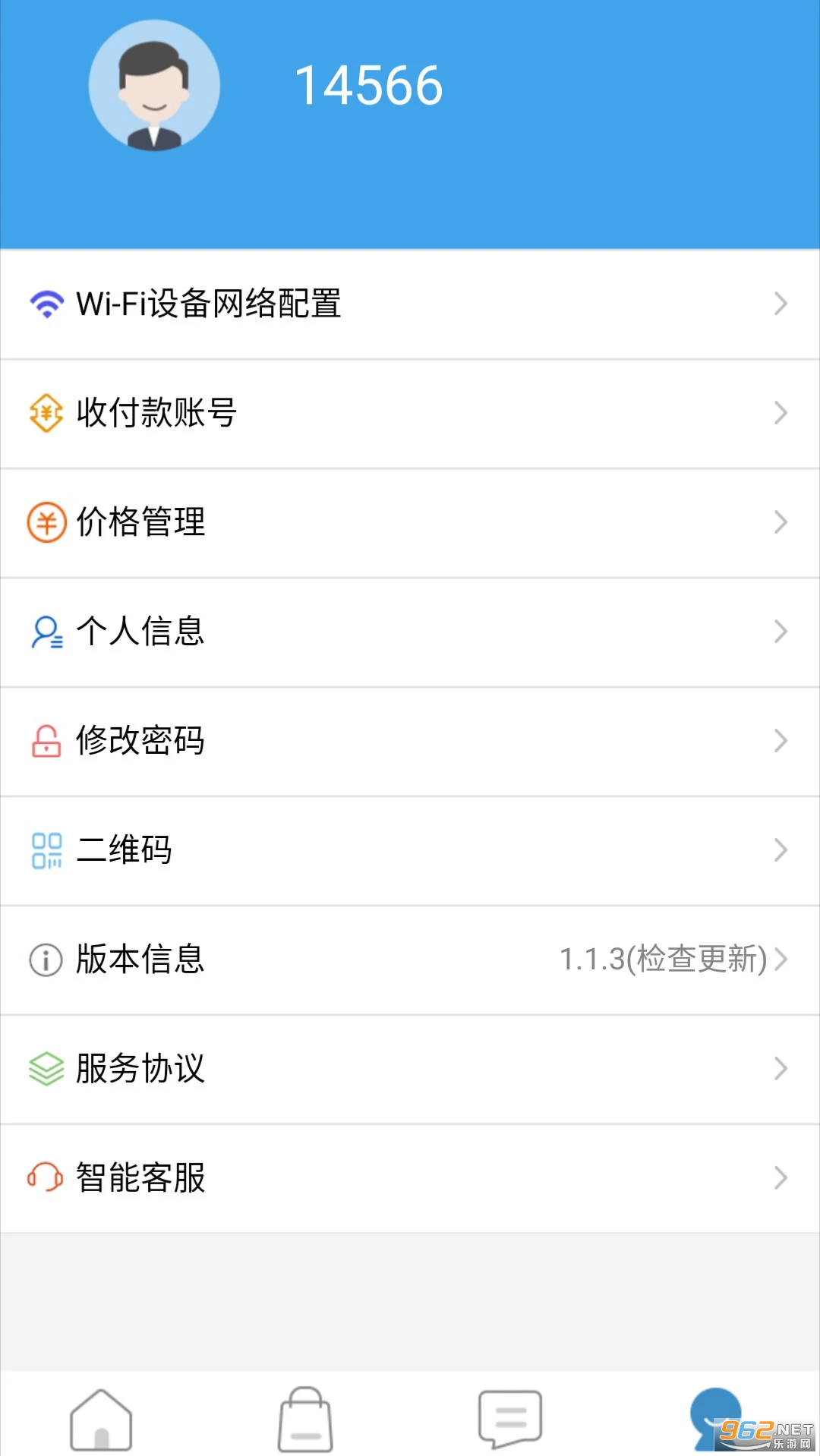Click the orange headset customer service icon

pyautogui.click(x=46, y=1177)
